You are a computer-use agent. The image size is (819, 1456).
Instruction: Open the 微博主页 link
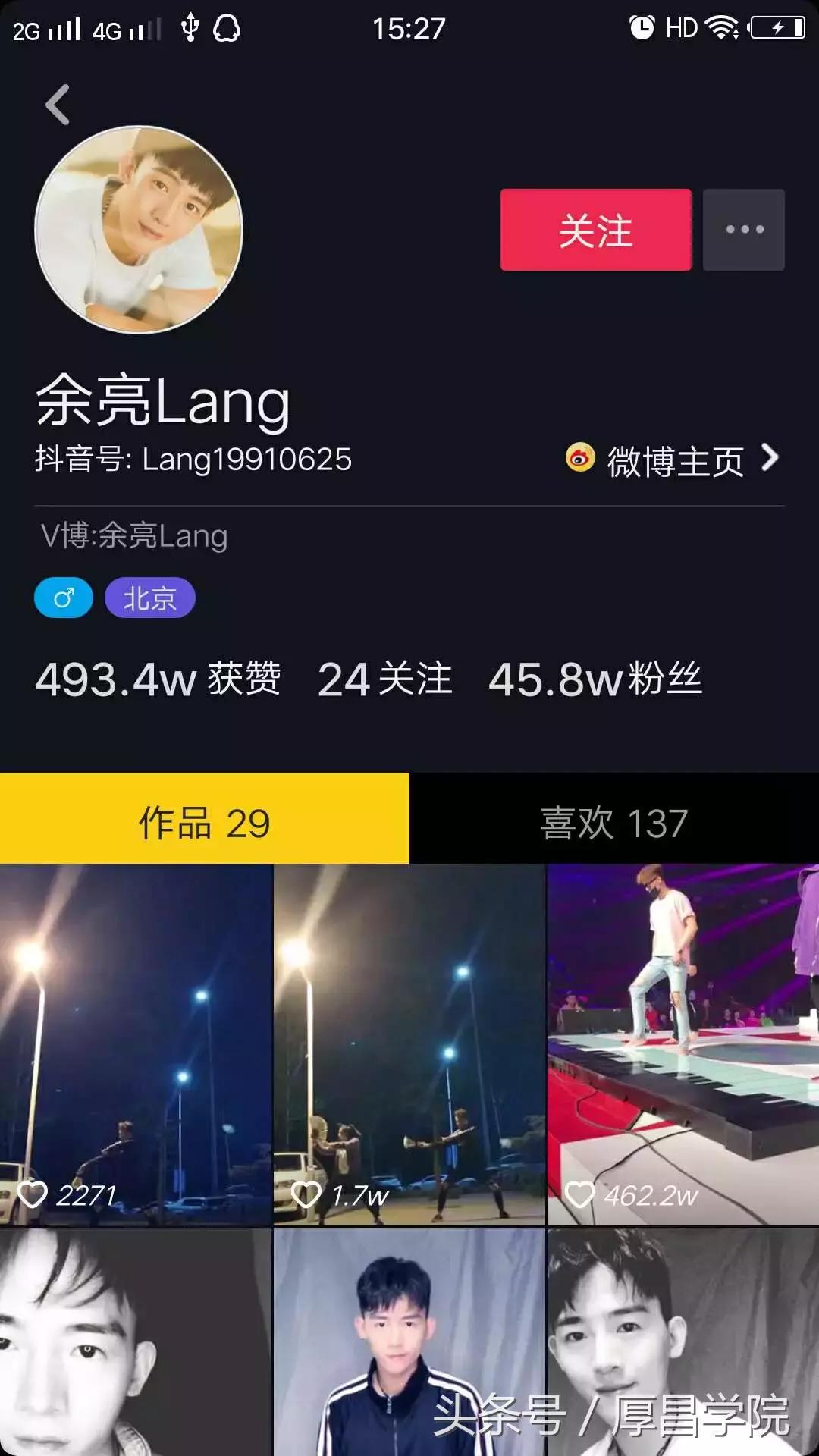pyautogui.click(x=675, y=459)
